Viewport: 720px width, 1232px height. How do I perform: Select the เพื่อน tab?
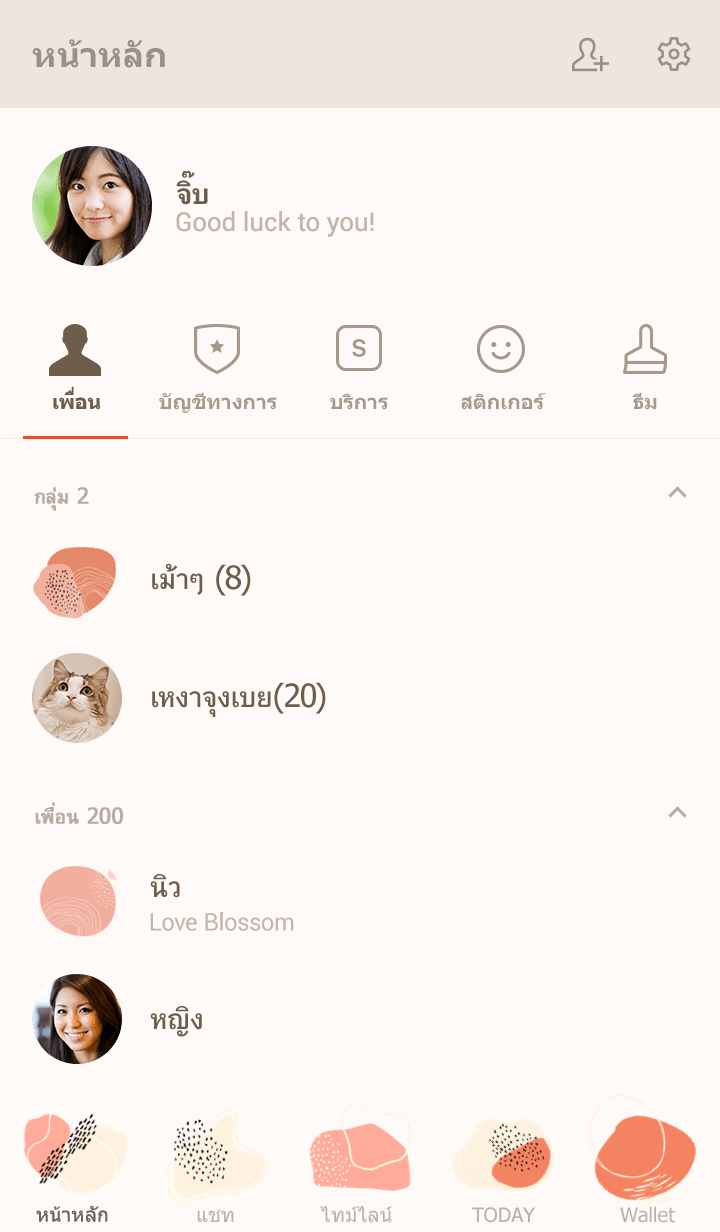click(76, 370)
